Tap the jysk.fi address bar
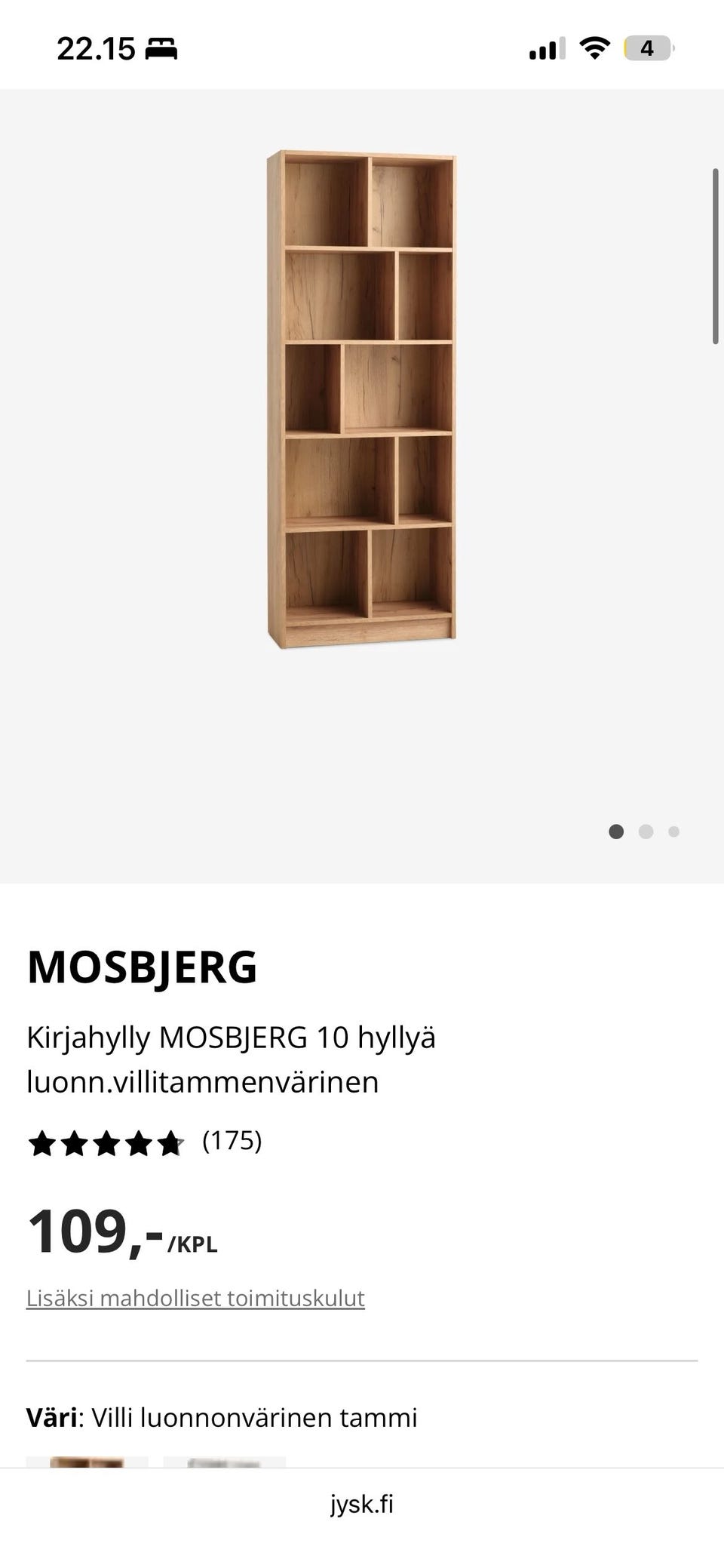The image size is (724, 1568). click(x=362, y=1504)
